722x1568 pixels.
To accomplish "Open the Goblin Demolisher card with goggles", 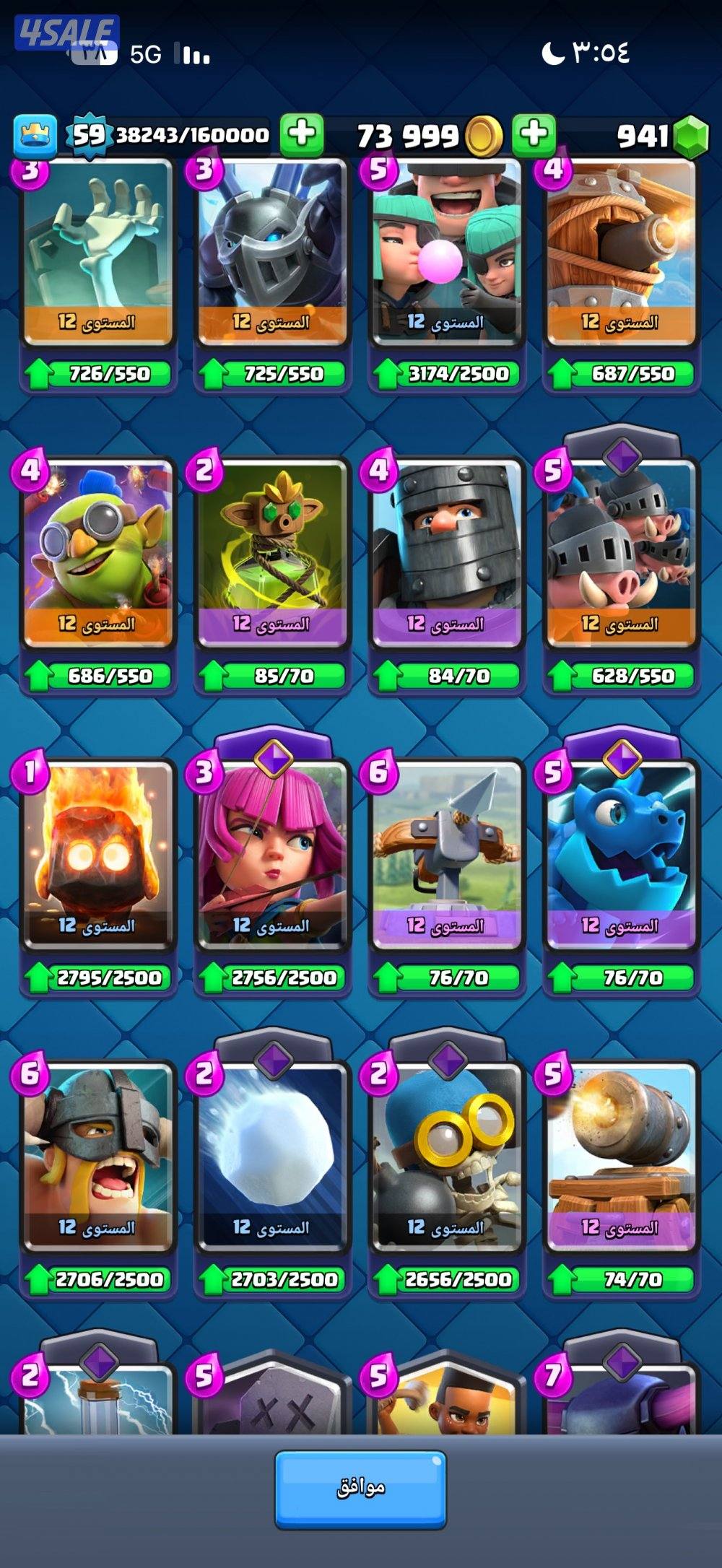I will point(97,552).
